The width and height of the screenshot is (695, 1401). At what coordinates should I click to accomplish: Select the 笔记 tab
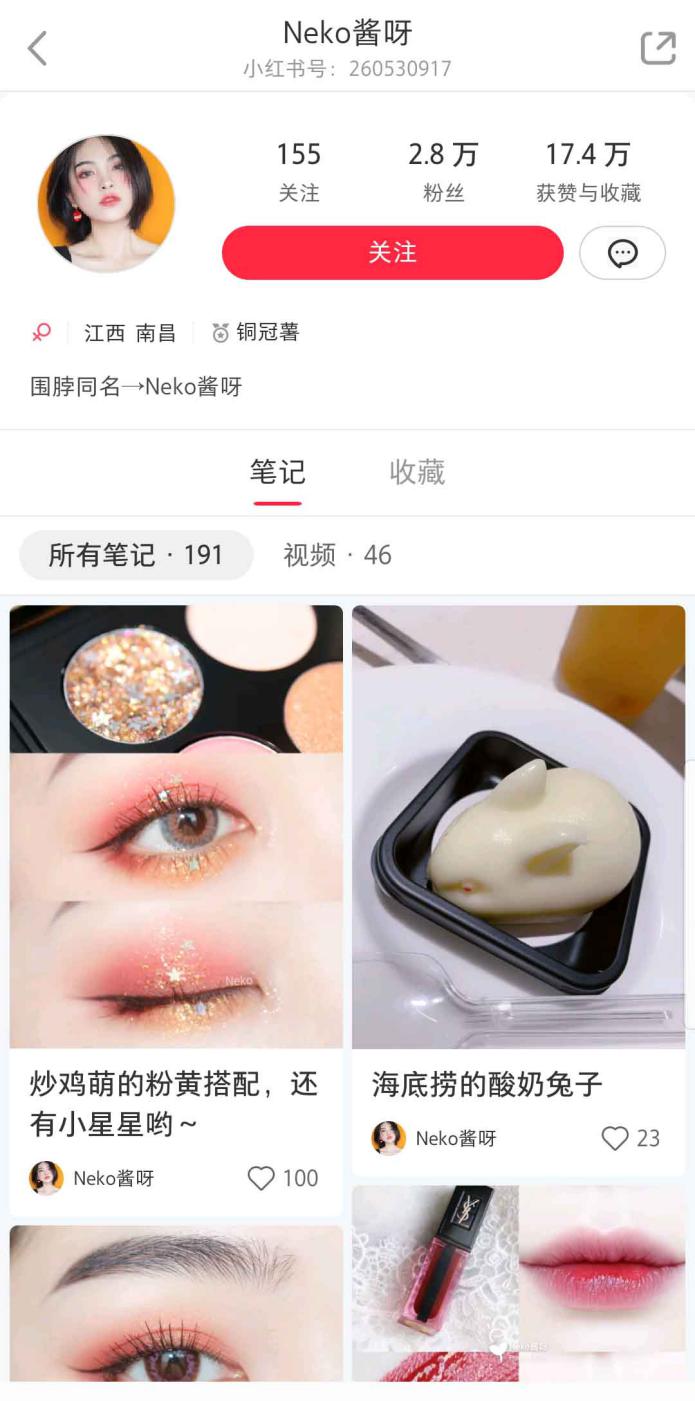[277, 472]
